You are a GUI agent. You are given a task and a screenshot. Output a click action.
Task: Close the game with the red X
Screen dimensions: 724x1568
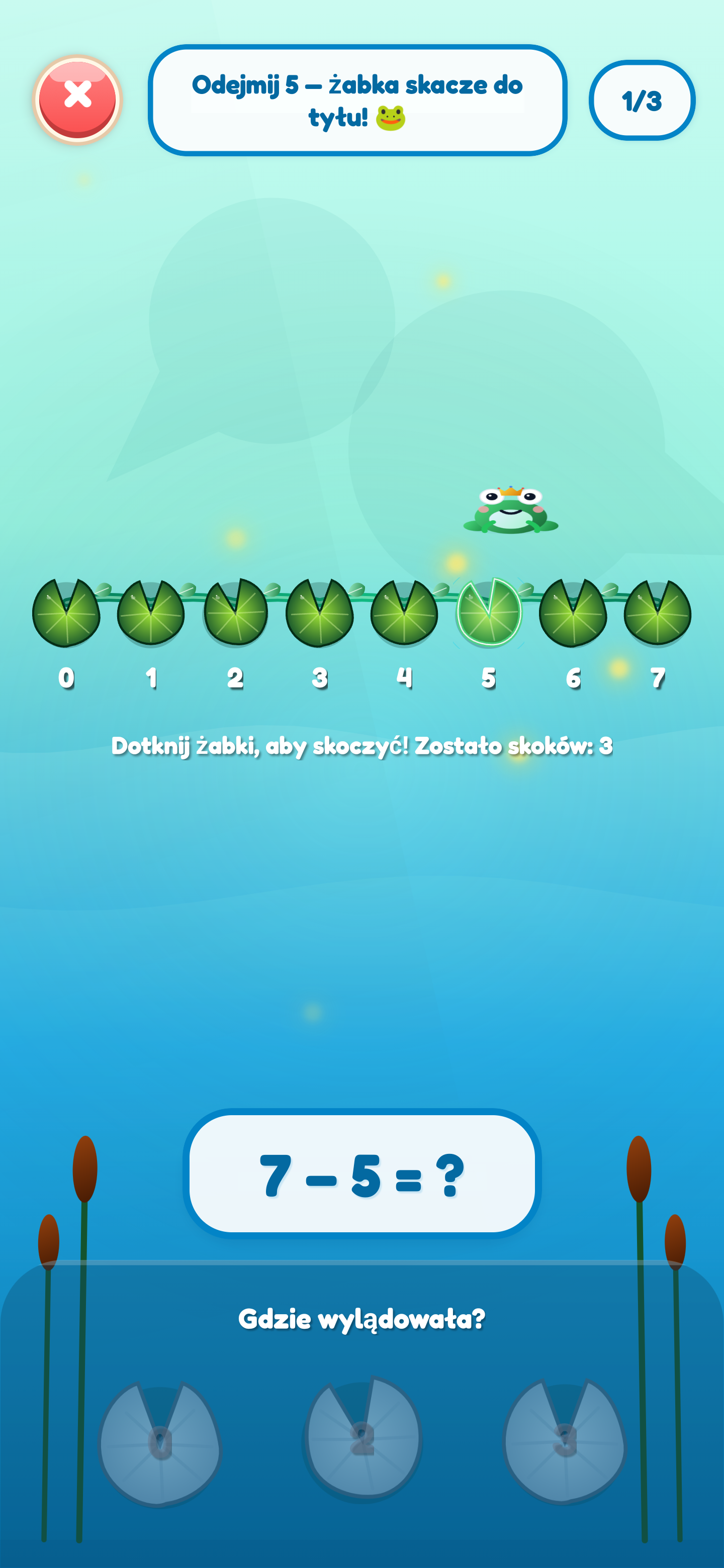click(x=77, y=99)
